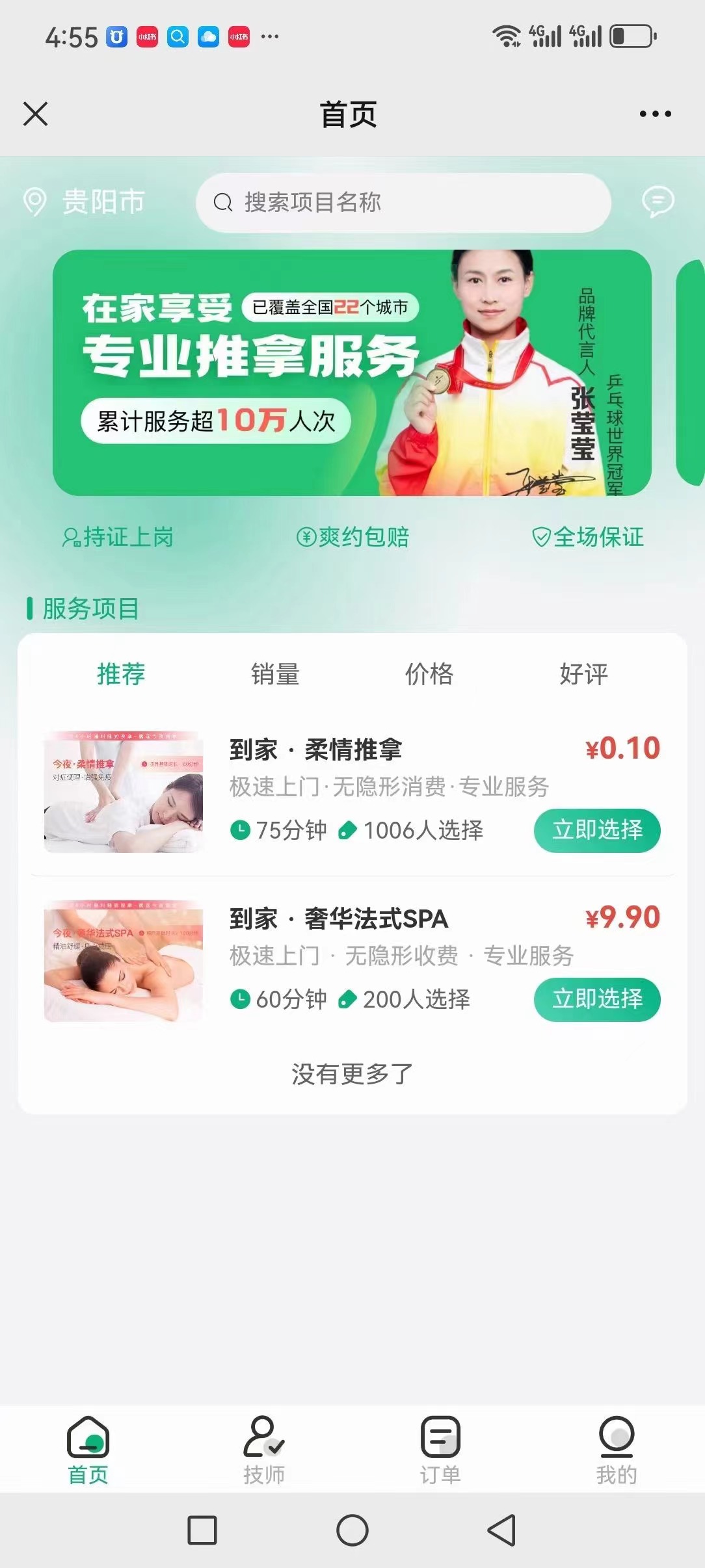
Task: Change the city from 贵阳市
Action: [85, 202]
